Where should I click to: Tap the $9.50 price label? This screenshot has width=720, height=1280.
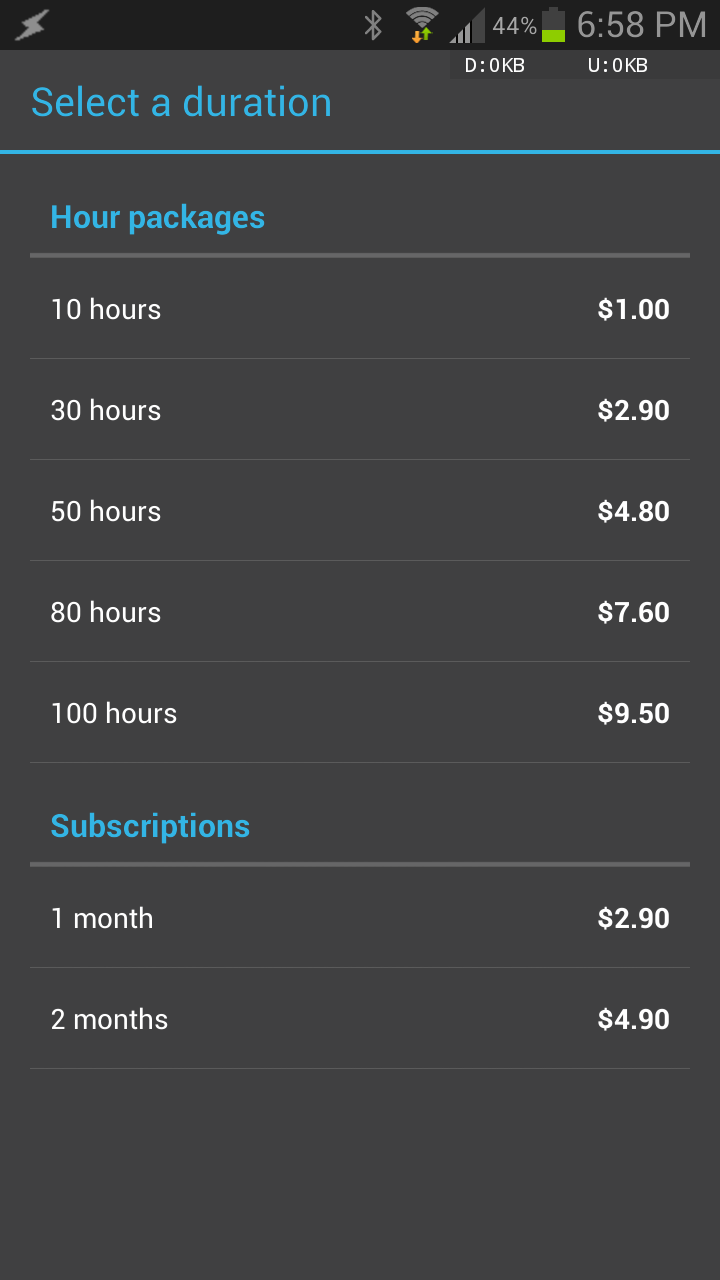coord(633,713)
